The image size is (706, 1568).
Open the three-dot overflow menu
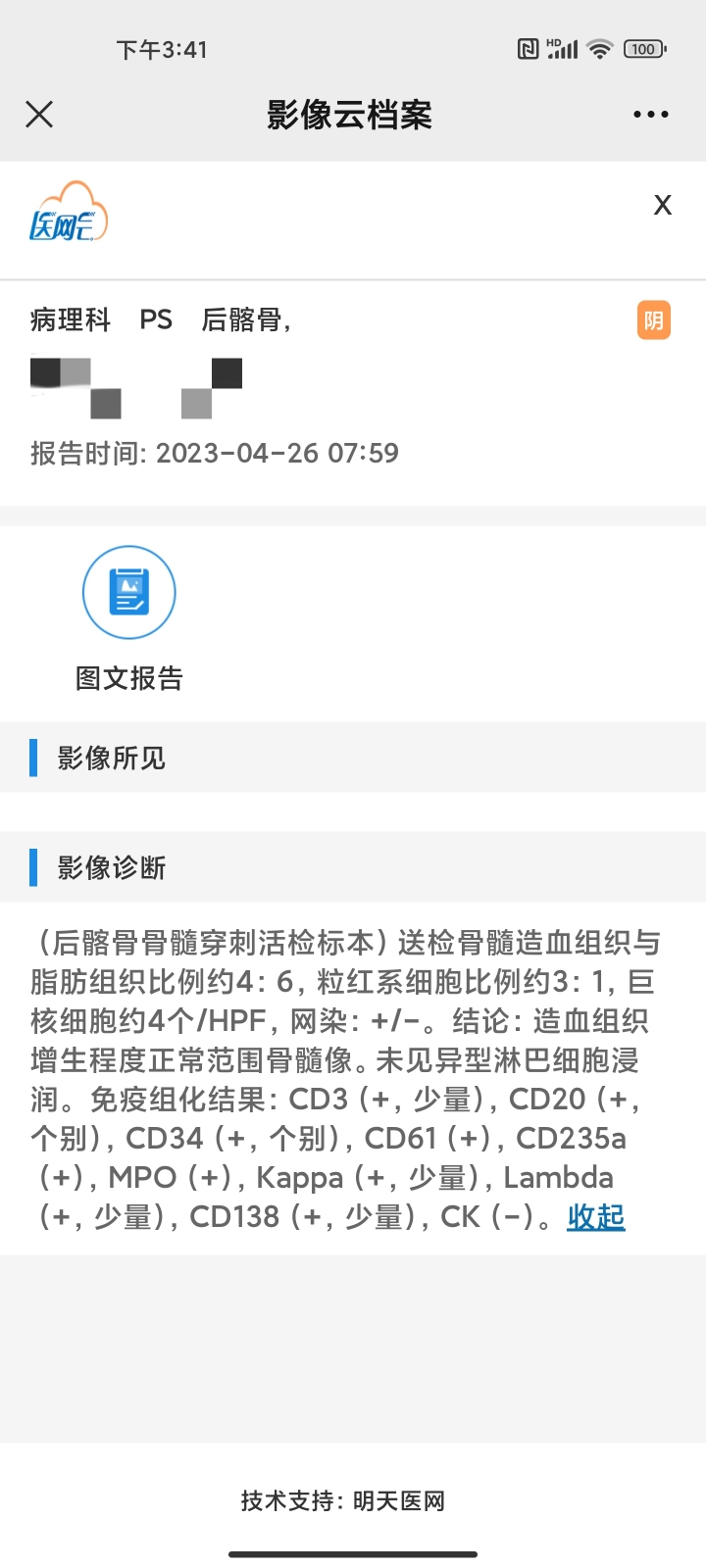pyautogui.click(x=651, y=115)
